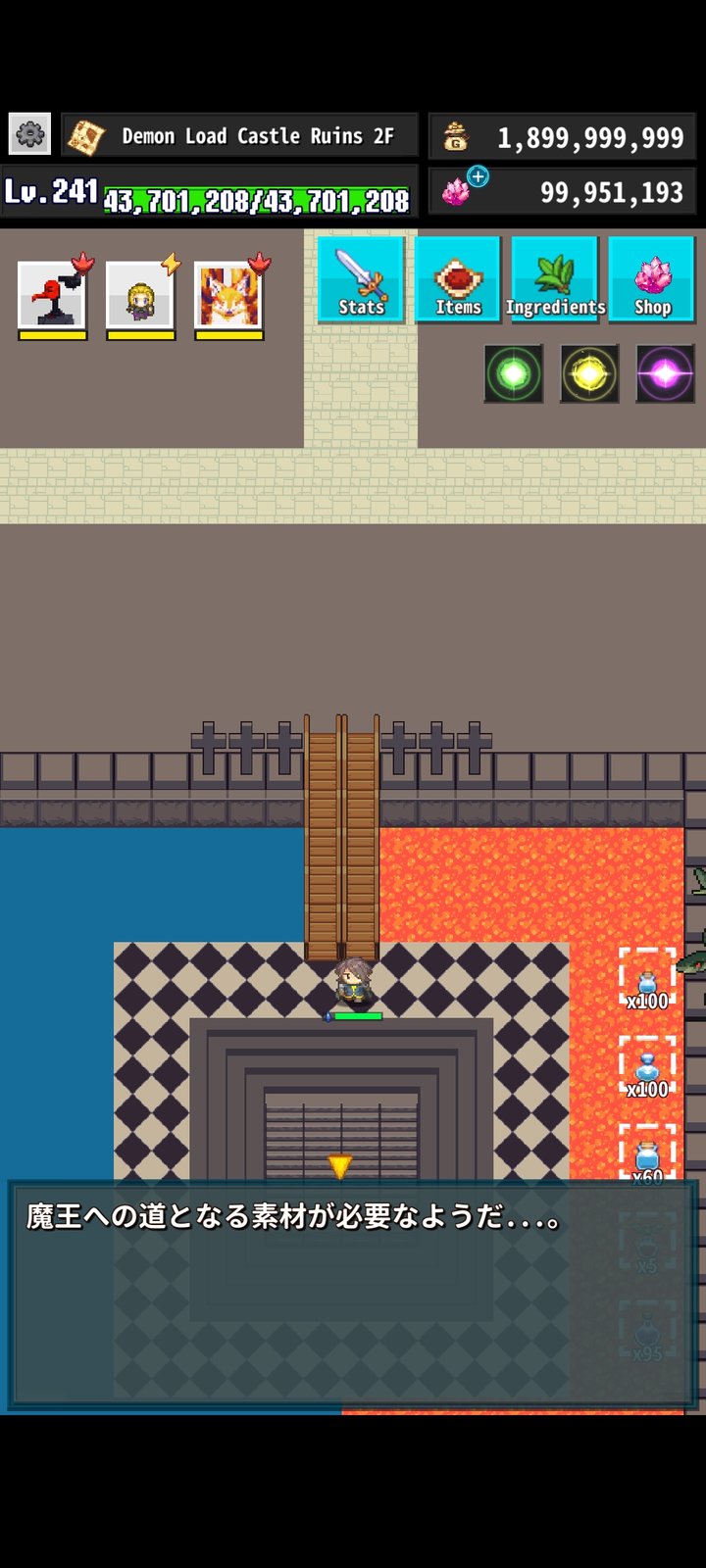Activate the green orb skill
Image resolution: width=706 pixels, height=1568 pixels.
point(513,373)
